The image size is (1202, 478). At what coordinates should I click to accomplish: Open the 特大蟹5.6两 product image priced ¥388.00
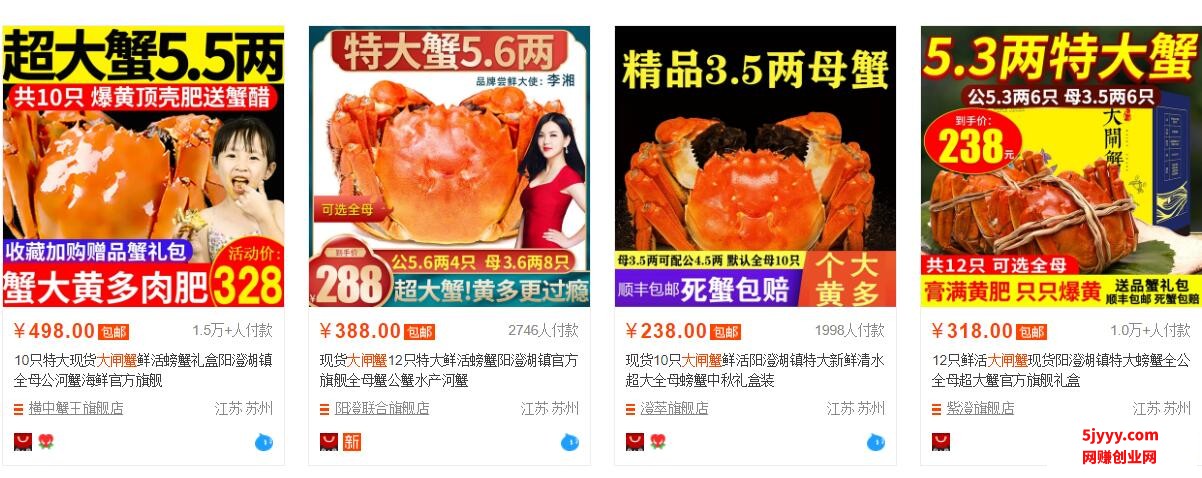click(x=449, y=166)
